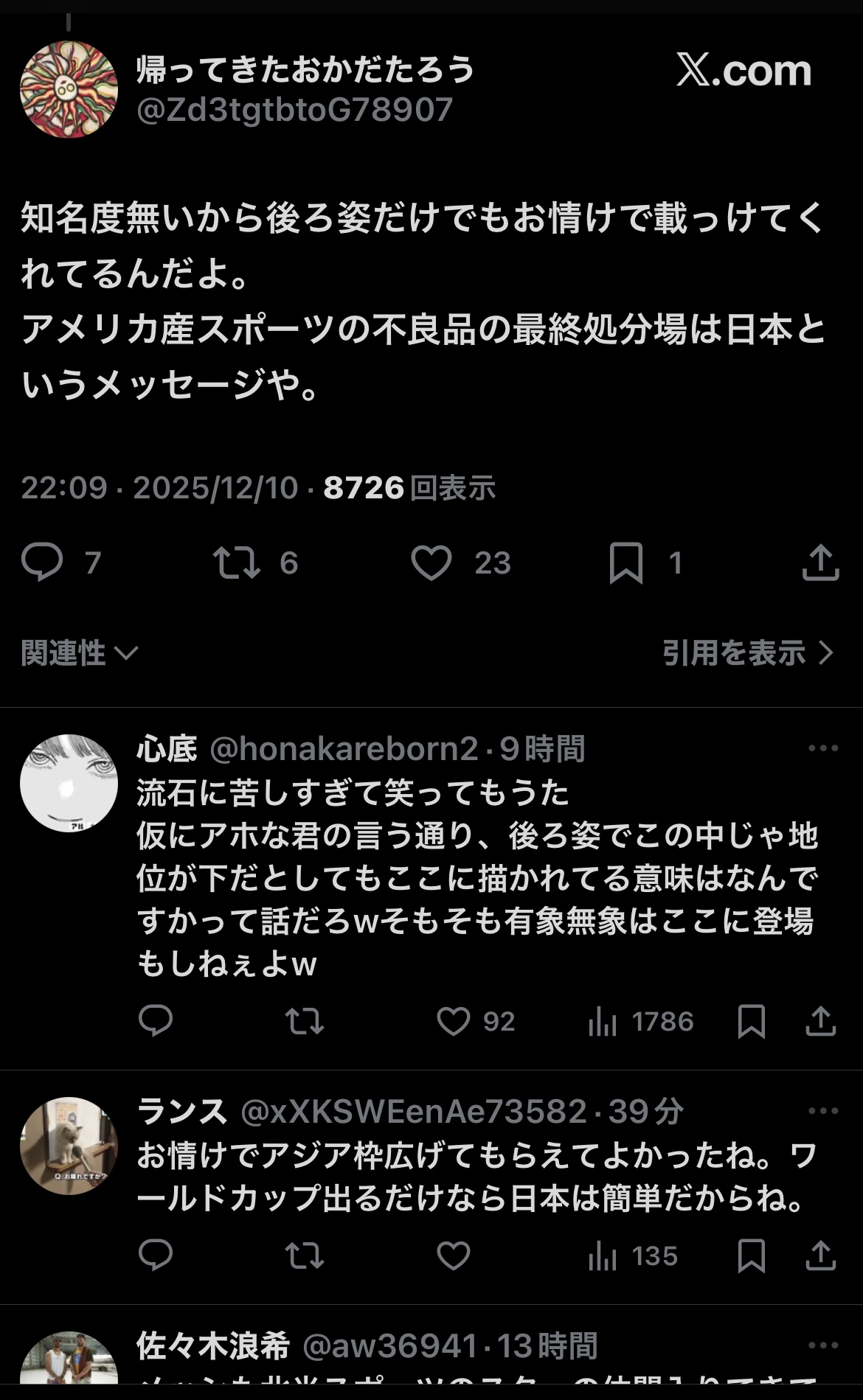
Task: Open ランス's profile picture
Action: pyautogui.click(x=69, y=1146)
